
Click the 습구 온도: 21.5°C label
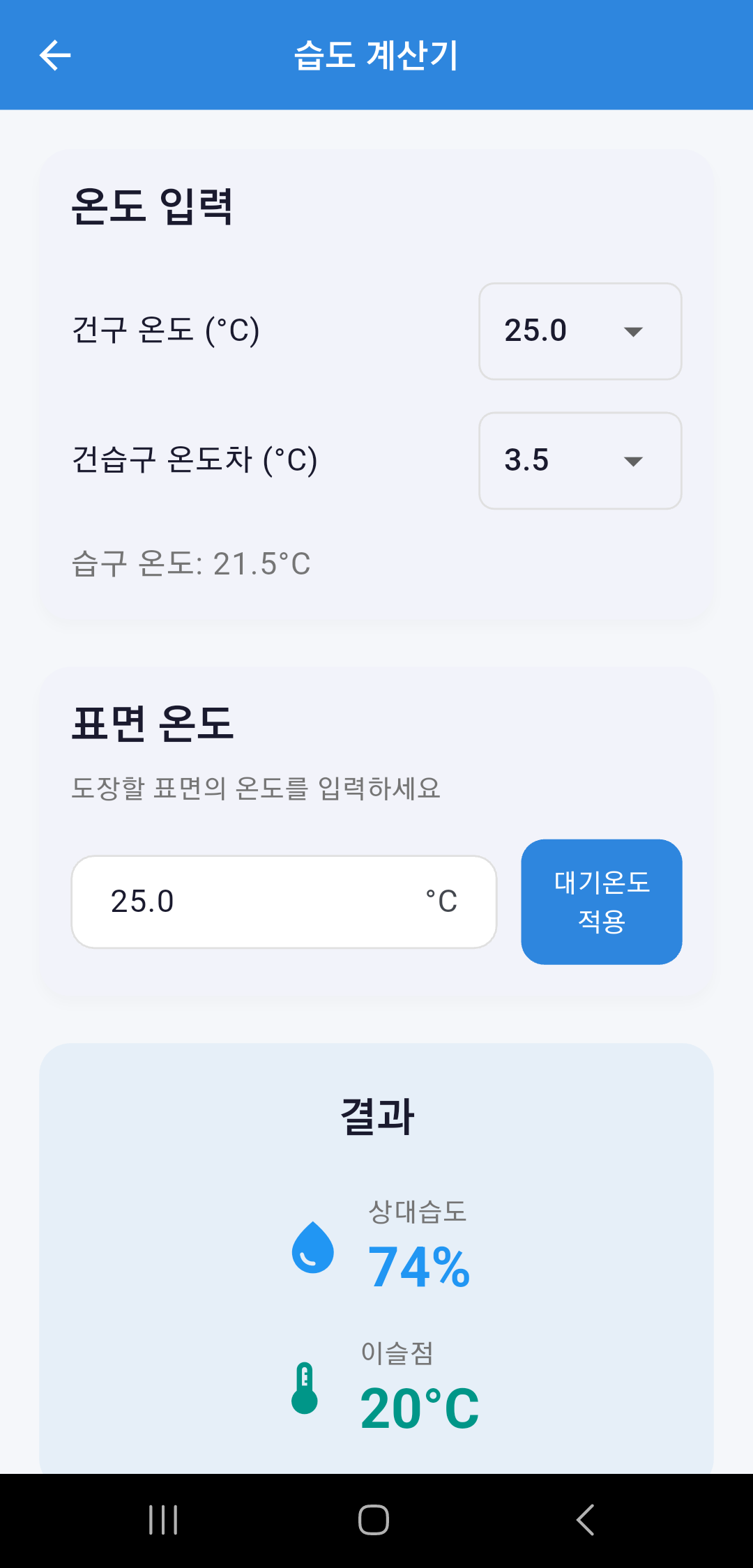click(192, 564)
